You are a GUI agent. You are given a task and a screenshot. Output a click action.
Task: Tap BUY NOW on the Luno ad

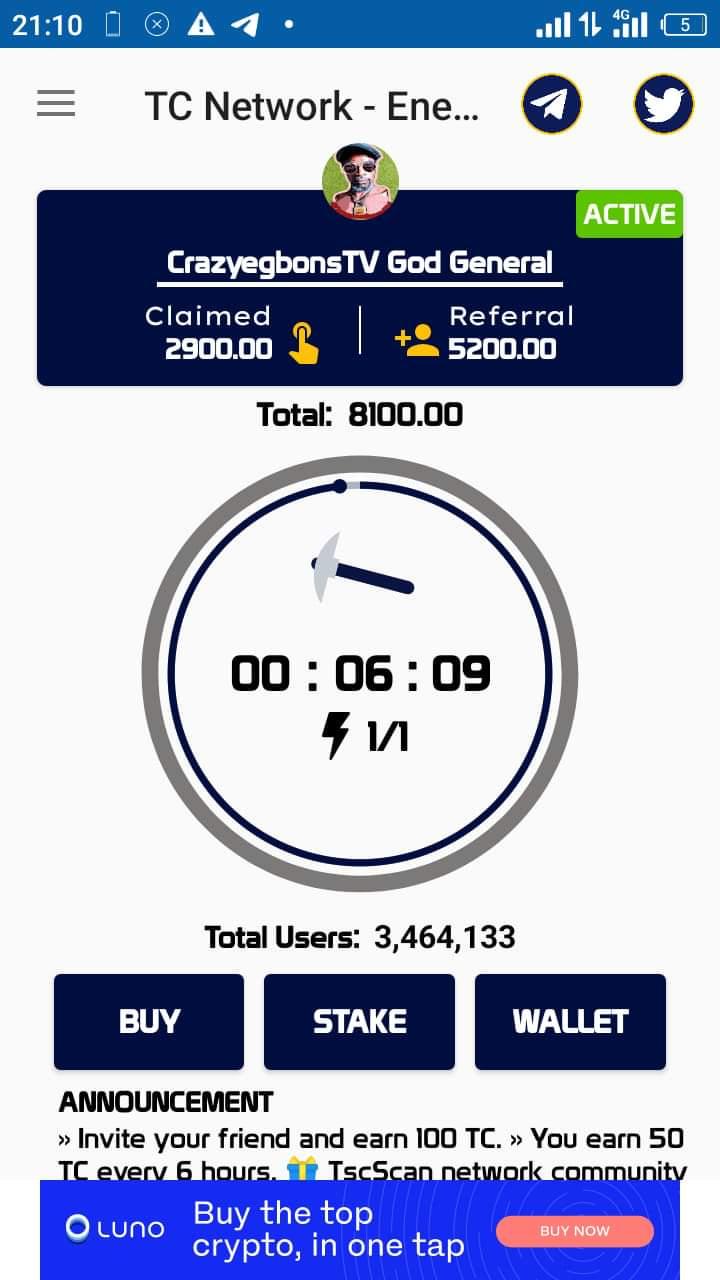pos(574,1231)
